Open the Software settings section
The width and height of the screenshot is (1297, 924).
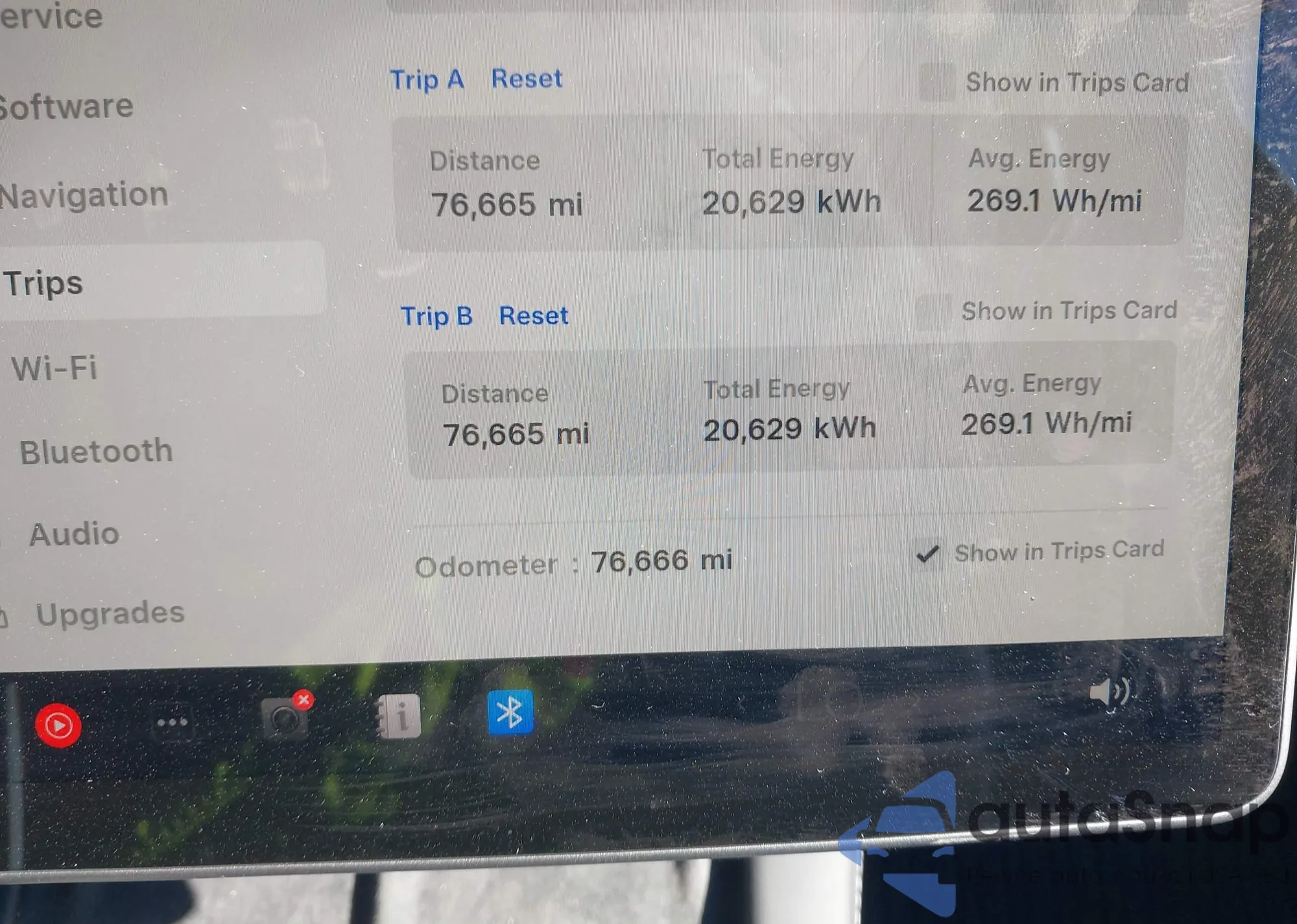[x=67, y=107]
